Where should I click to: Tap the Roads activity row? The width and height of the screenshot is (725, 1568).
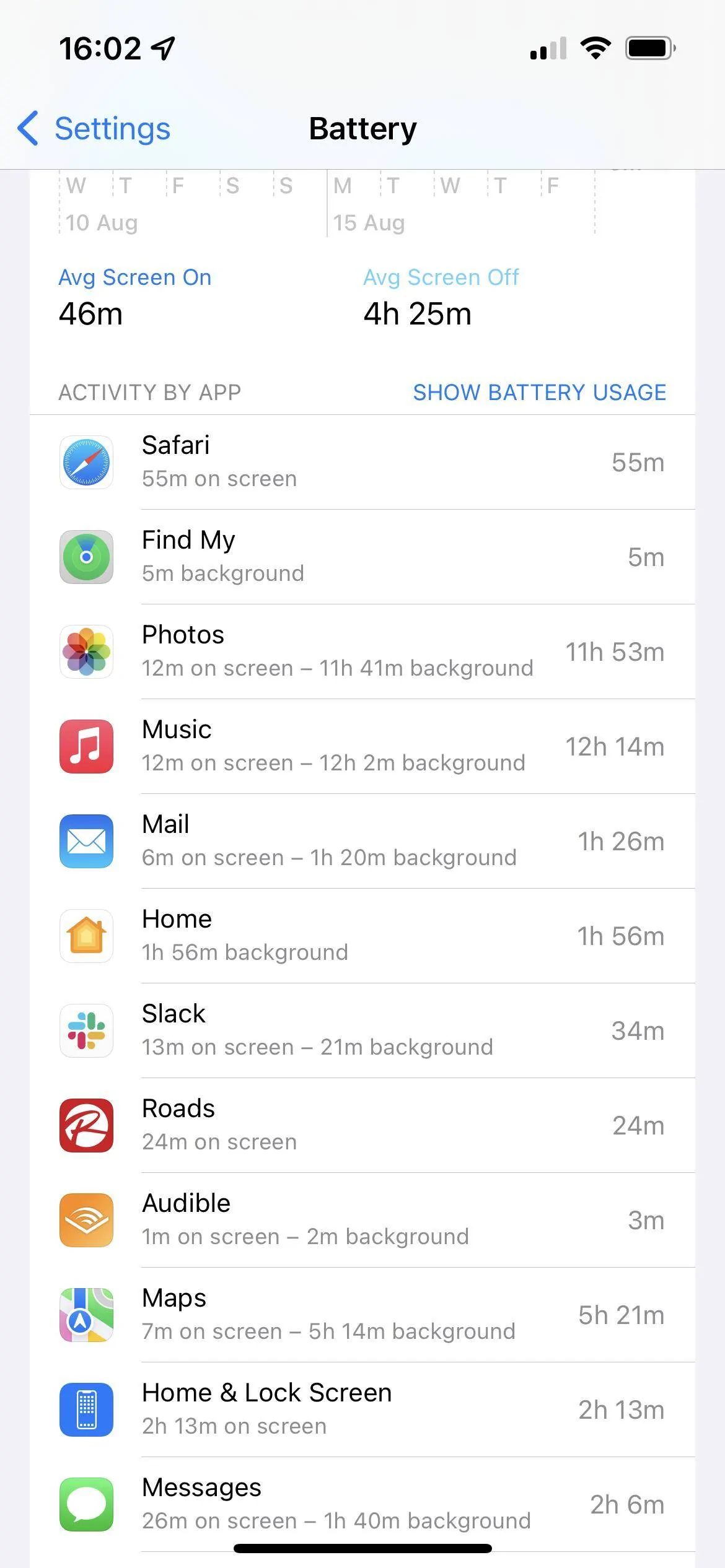[x=362, y=1125]
